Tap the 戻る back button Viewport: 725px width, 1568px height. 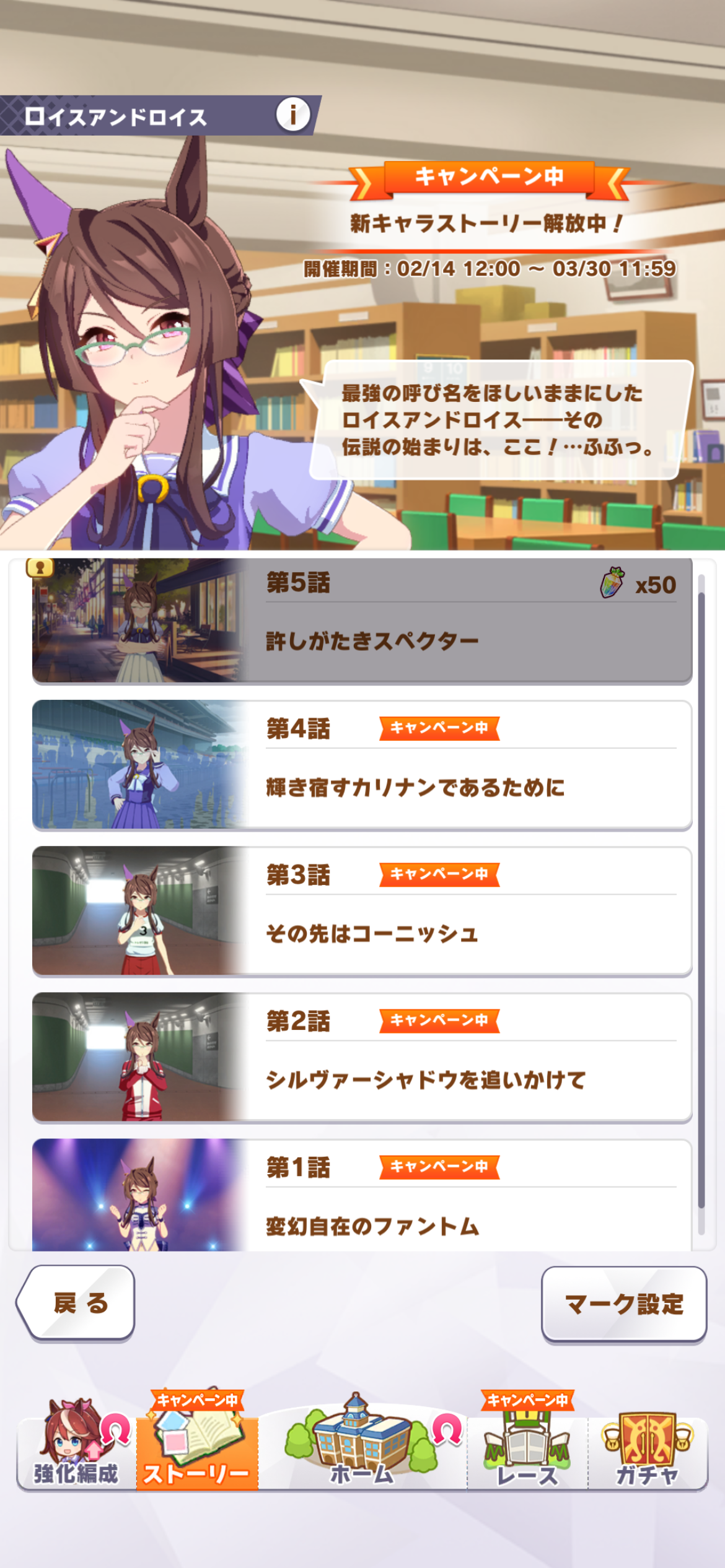click(x=77, y=1304)
